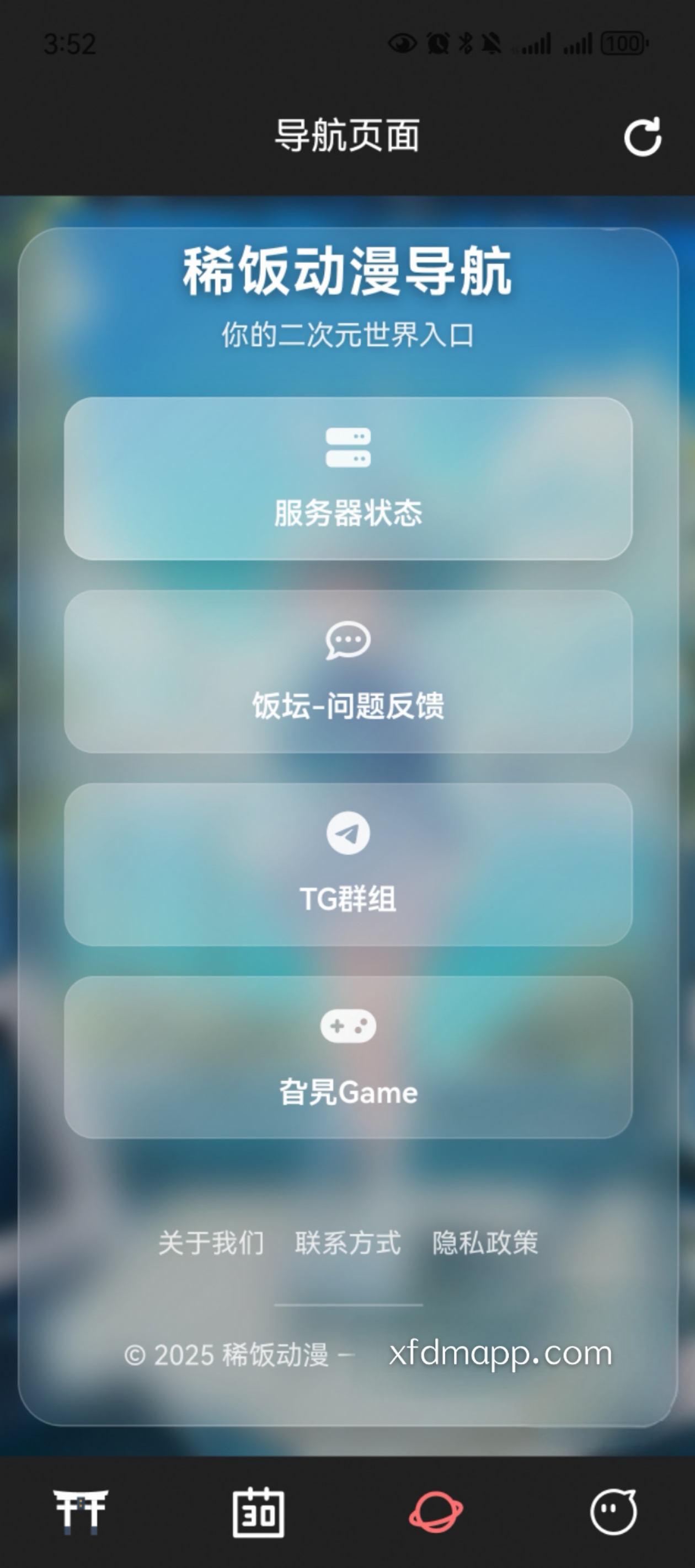Open the 服务器状态 card
The width and height of the screenshot is (695, 1568).
pos(348,479)
